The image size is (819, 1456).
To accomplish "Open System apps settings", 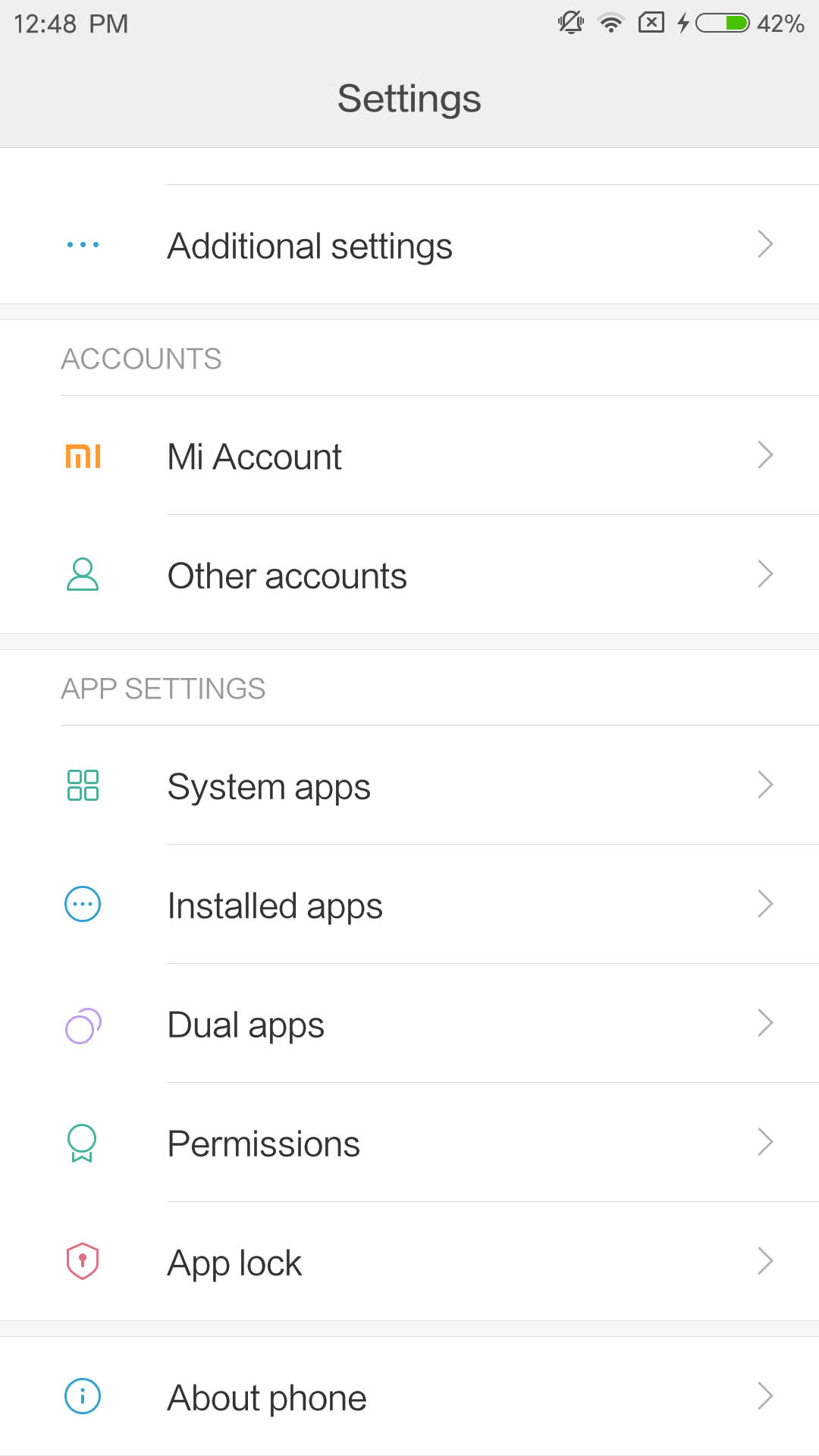I will pos(409,785).
